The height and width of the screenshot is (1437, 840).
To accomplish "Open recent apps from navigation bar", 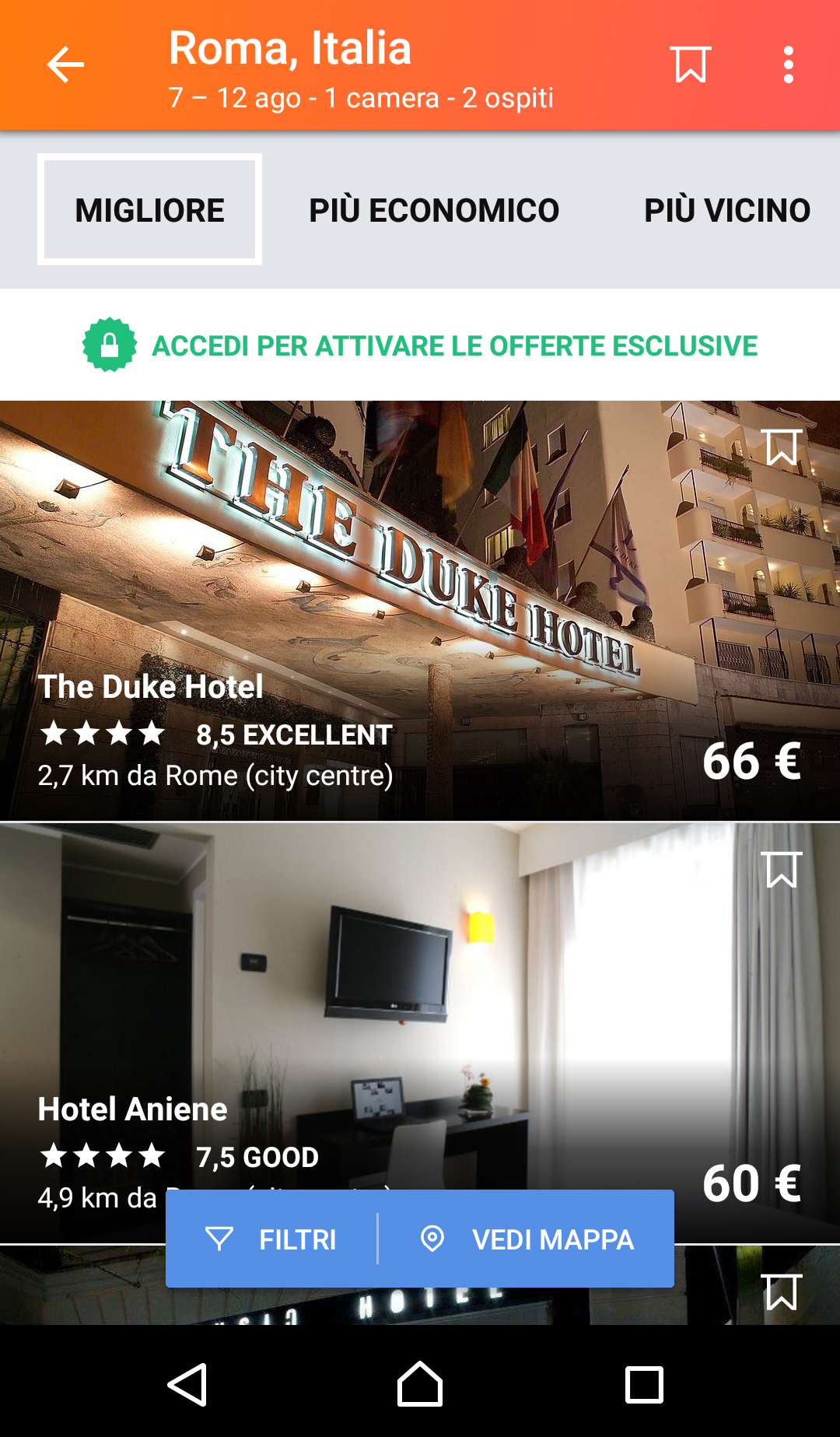I will [644, 1385].
